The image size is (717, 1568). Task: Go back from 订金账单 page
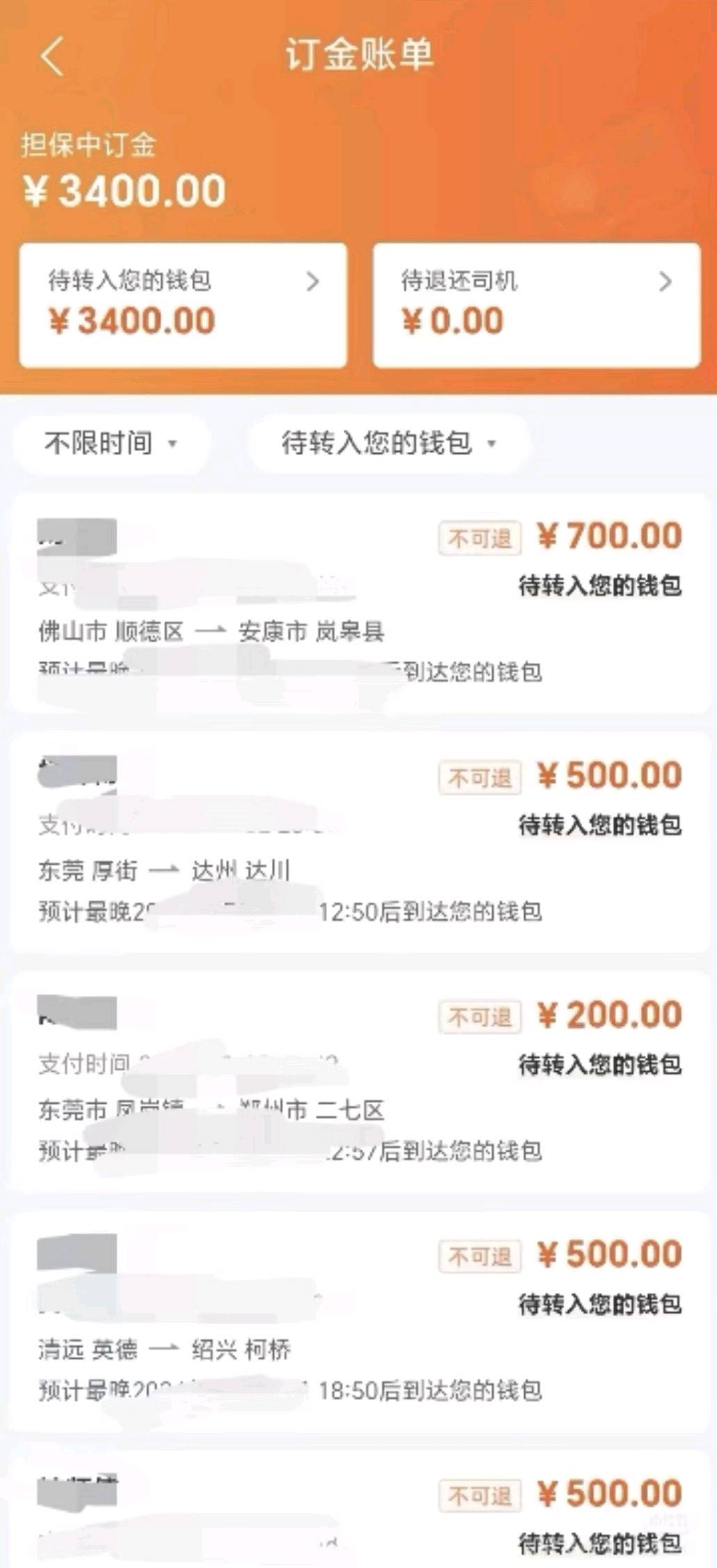click(52, 56)
